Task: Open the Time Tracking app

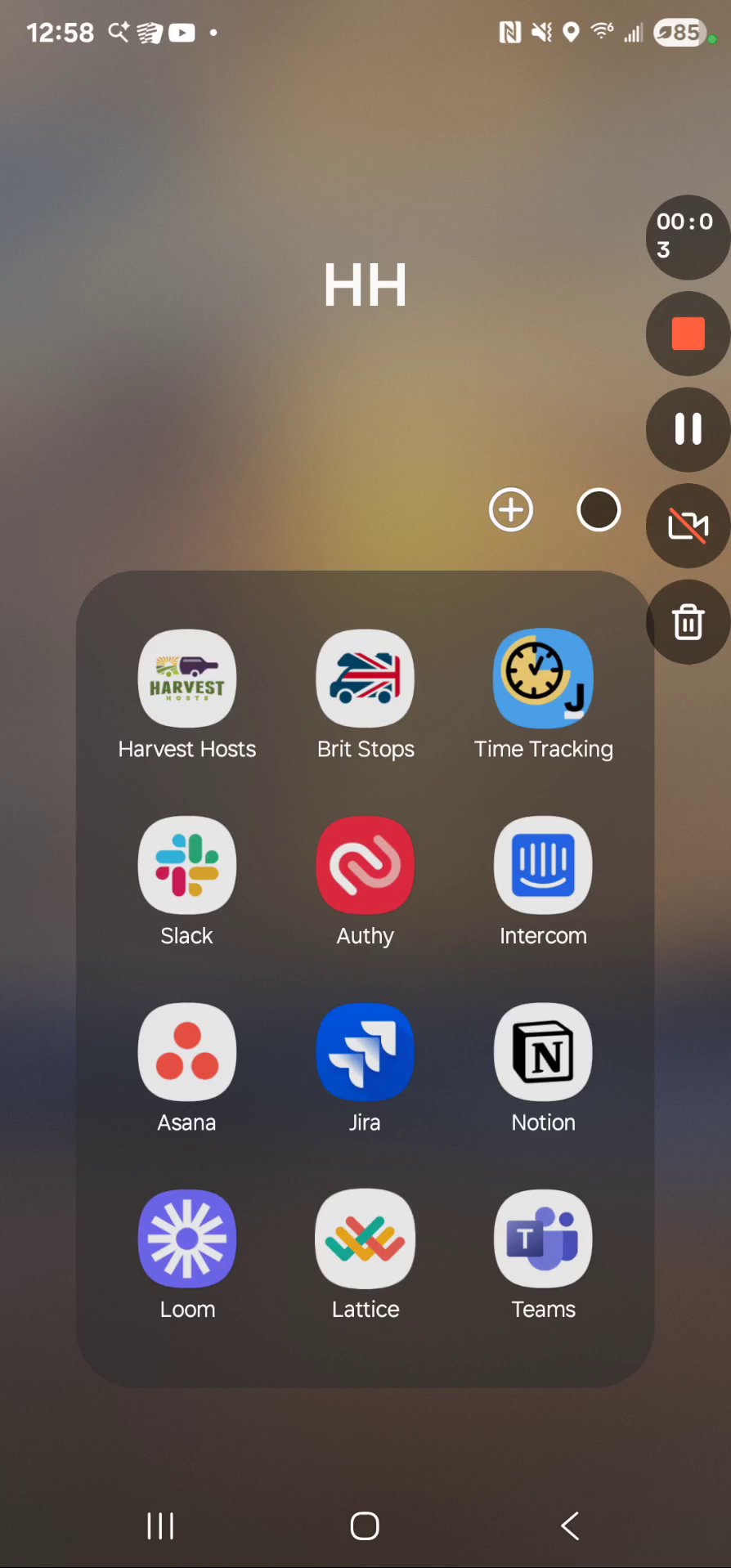Action: pyautogui.click(x=543, y=679)
